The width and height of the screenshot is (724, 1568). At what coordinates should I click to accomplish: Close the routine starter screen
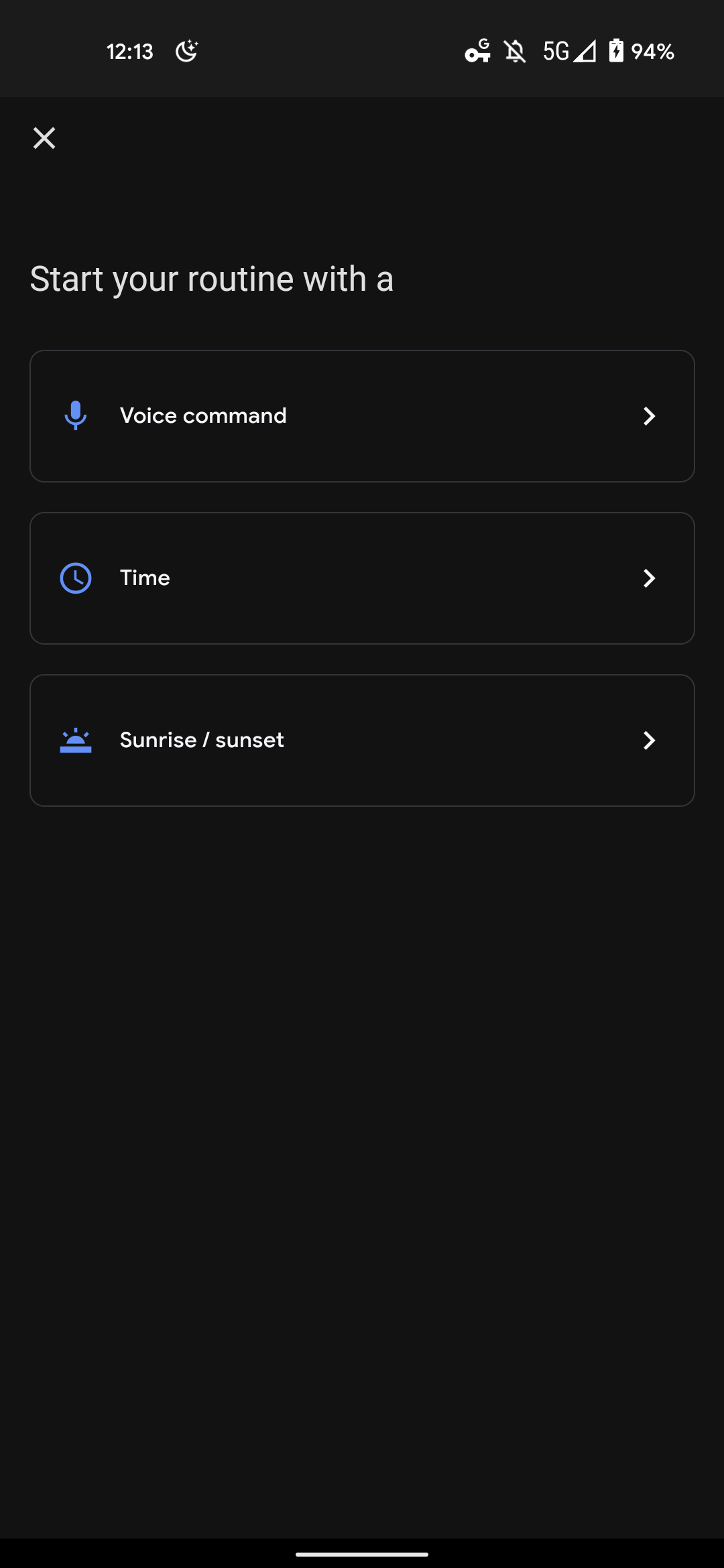(x=44, y=138)
